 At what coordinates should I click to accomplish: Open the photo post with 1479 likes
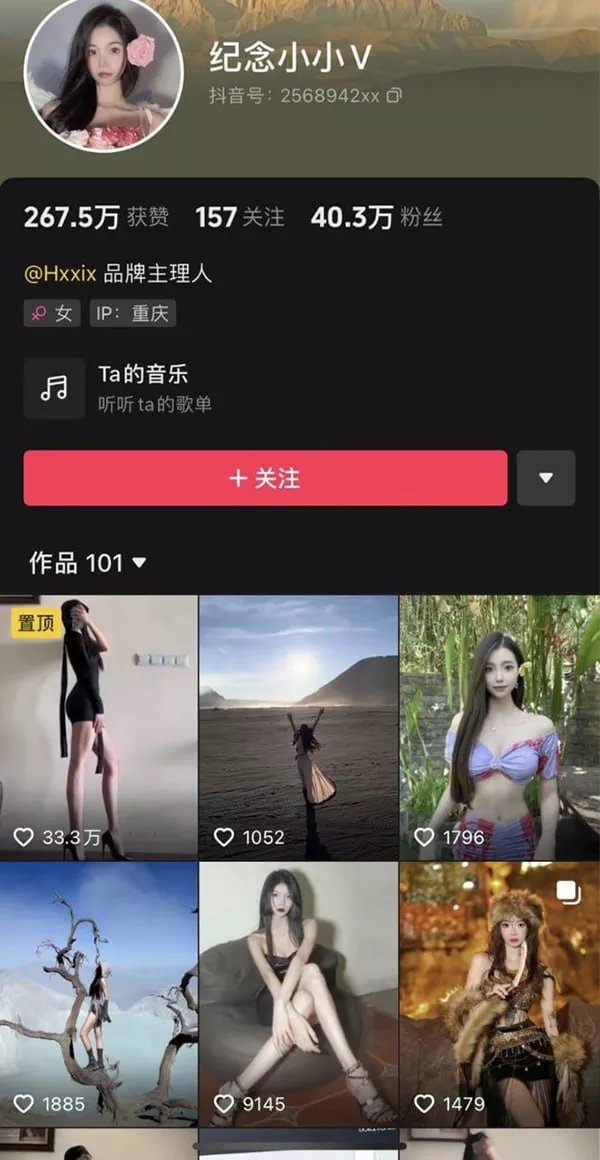click(499, 992)
